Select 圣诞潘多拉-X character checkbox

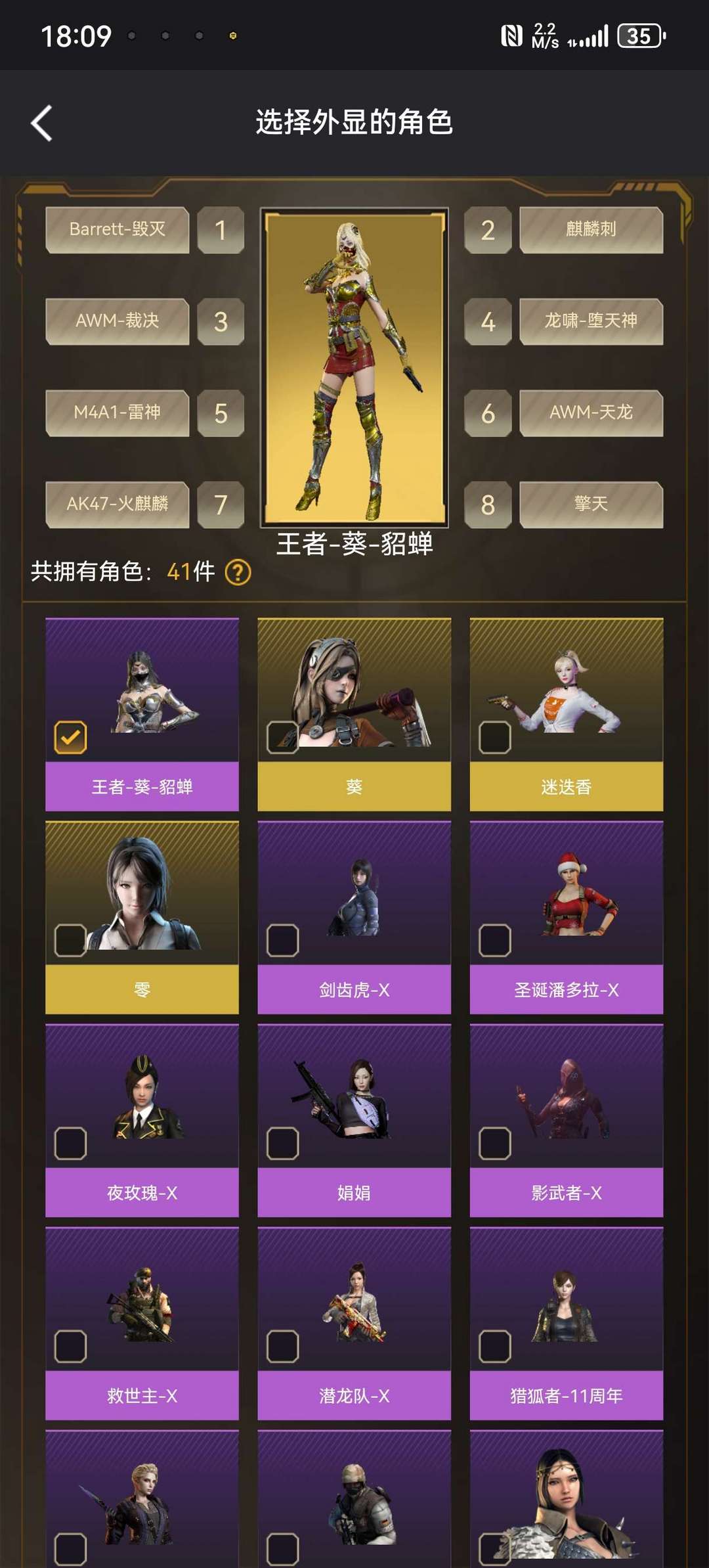click(495, 940)
